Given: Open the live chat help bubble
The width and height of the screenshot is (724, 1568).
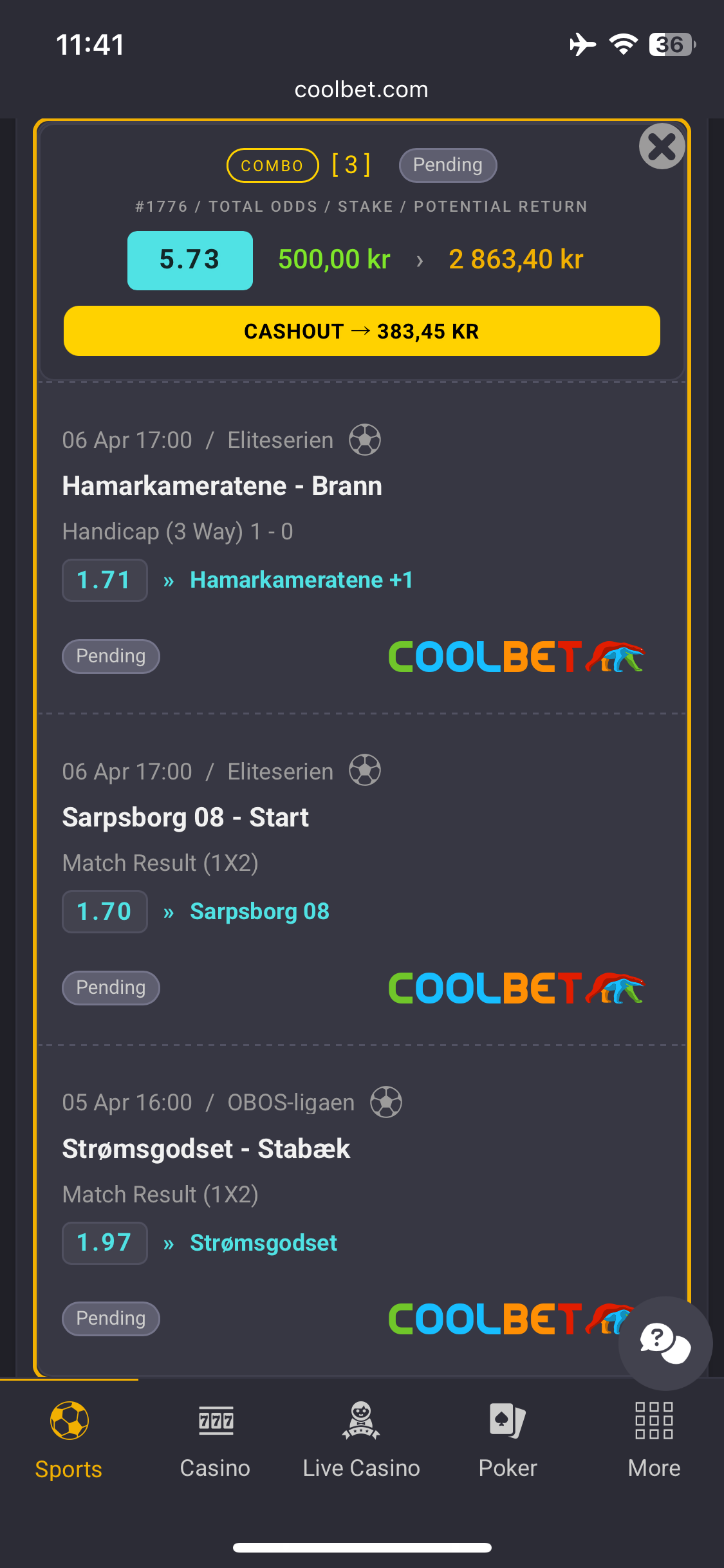Looking at the screenshot, I should [665, 1343].
